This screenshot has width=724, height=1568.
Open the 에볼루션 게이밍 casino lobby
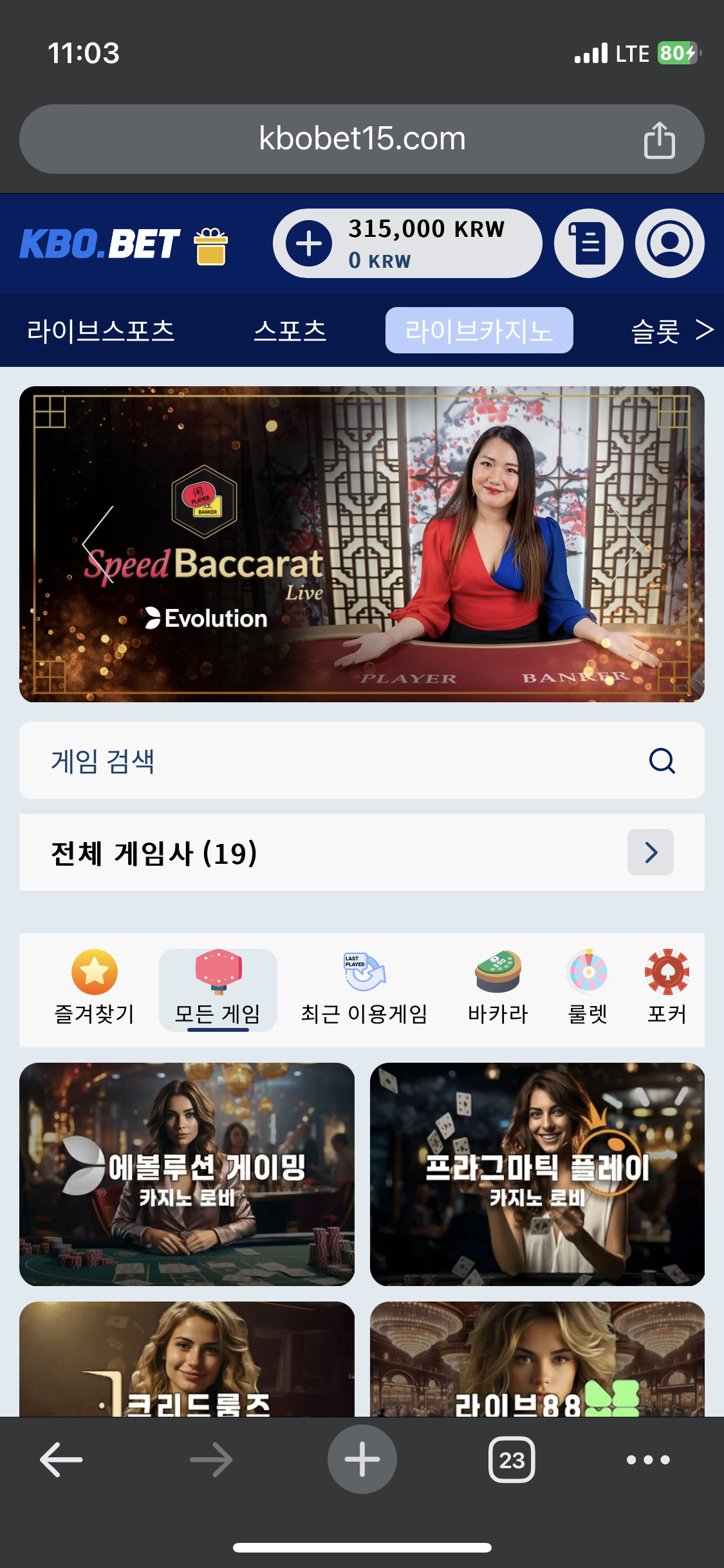click(x=187, y=1174)
